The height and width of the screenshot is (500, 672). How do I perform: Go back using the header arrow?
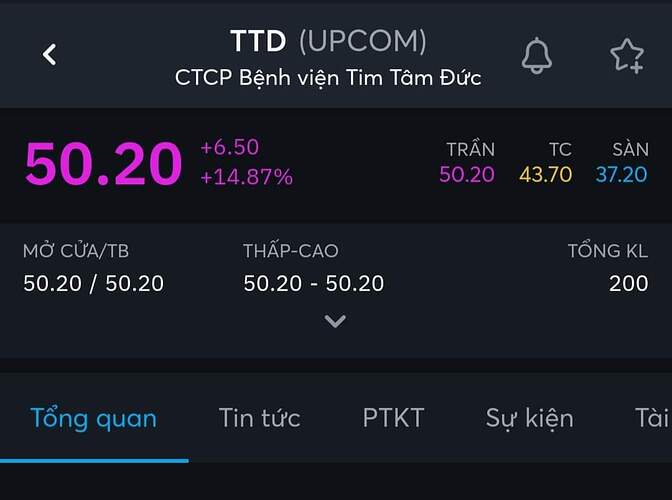pyautogui.click(x=49, y=55)
